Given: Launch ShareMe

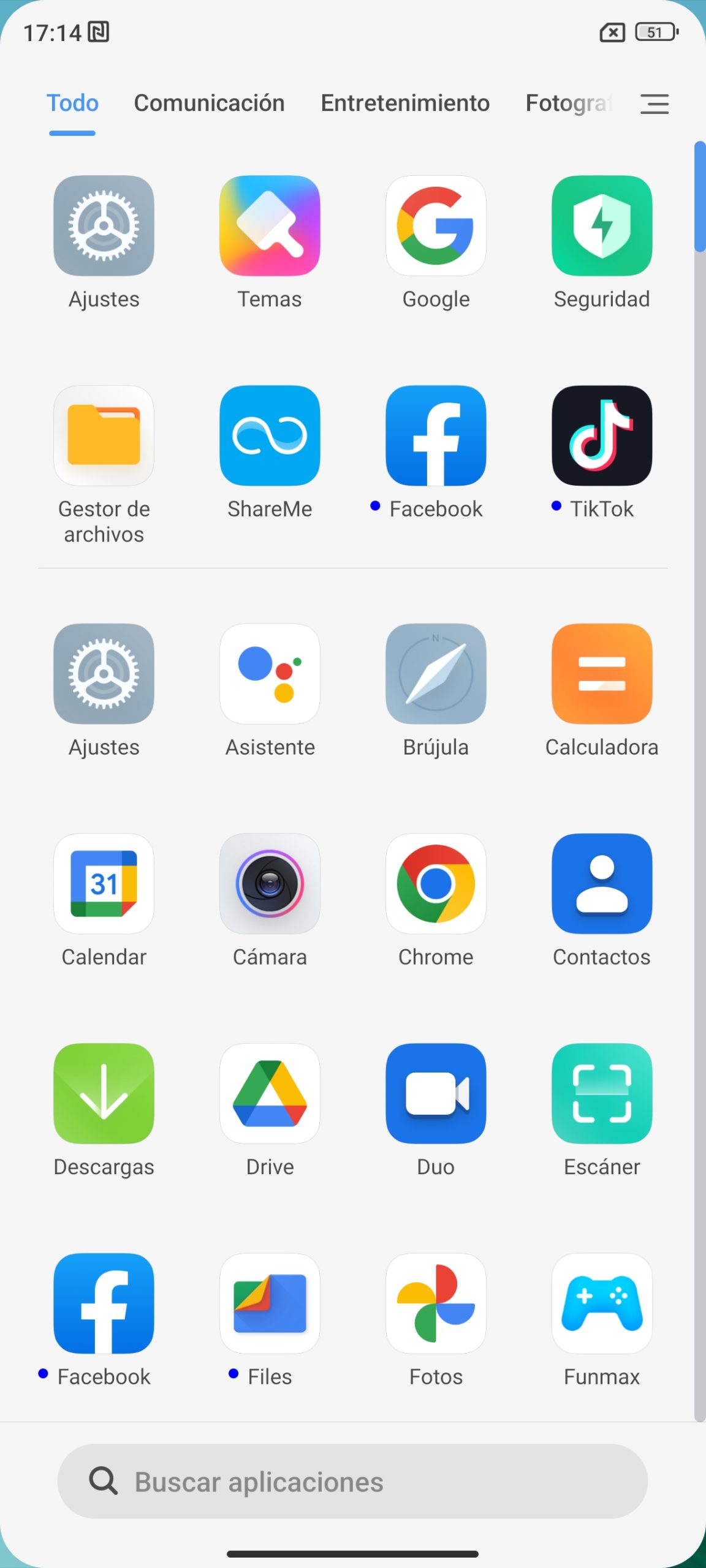Looking at the screenshot, I should pos(270,435).
